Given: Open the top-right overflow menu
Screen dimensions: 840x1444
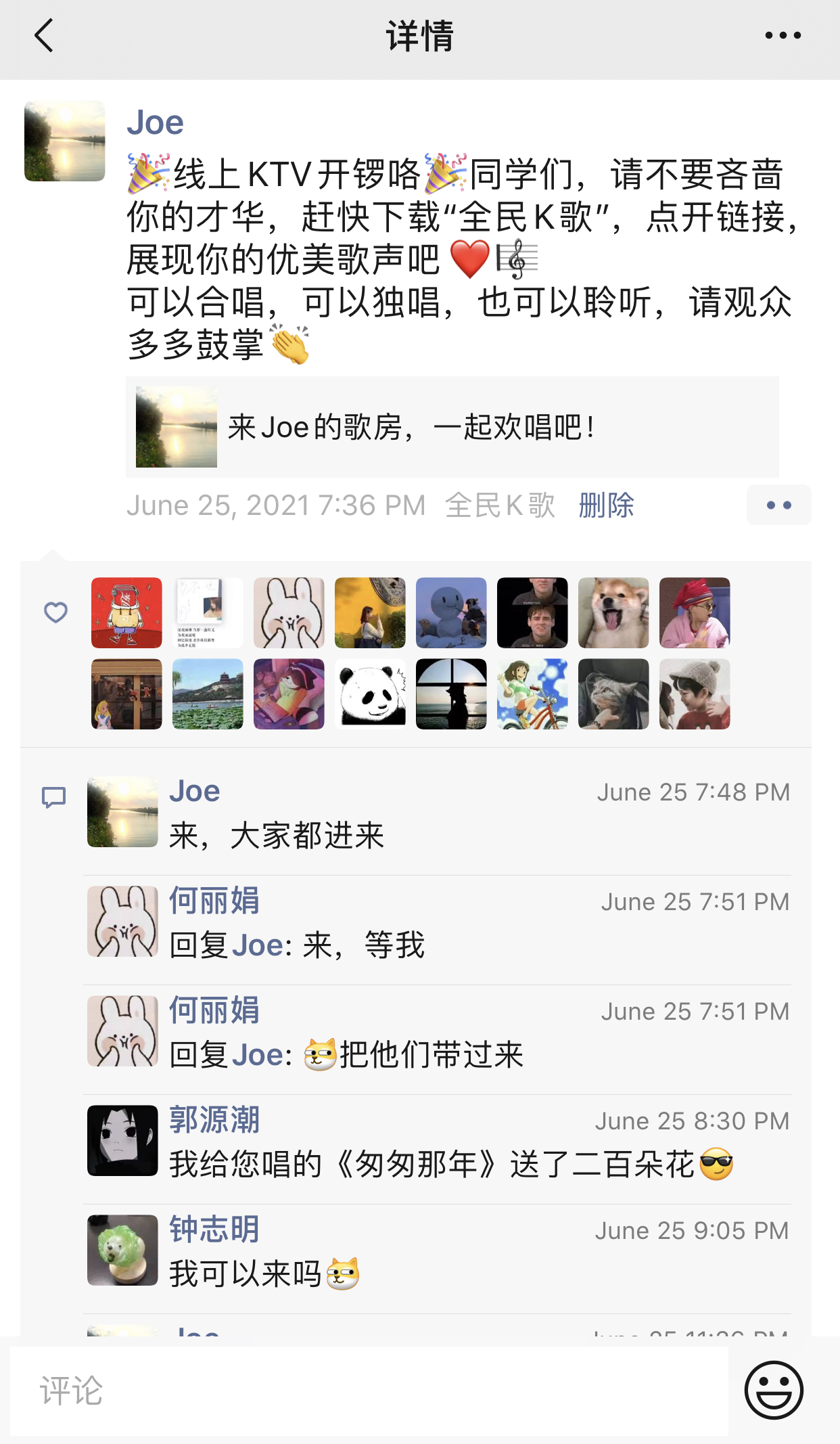Looking at the screenshot, I should [x=783, y=36].
